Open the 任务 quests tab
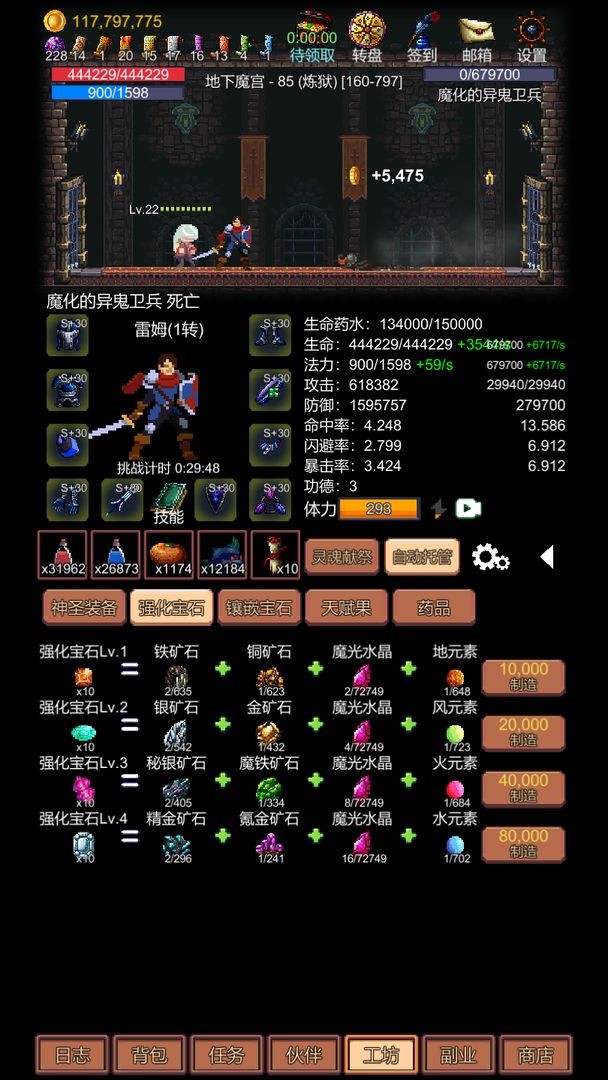The height and width of the screenshot is (1080, 608). click(x=226, y=1055)
